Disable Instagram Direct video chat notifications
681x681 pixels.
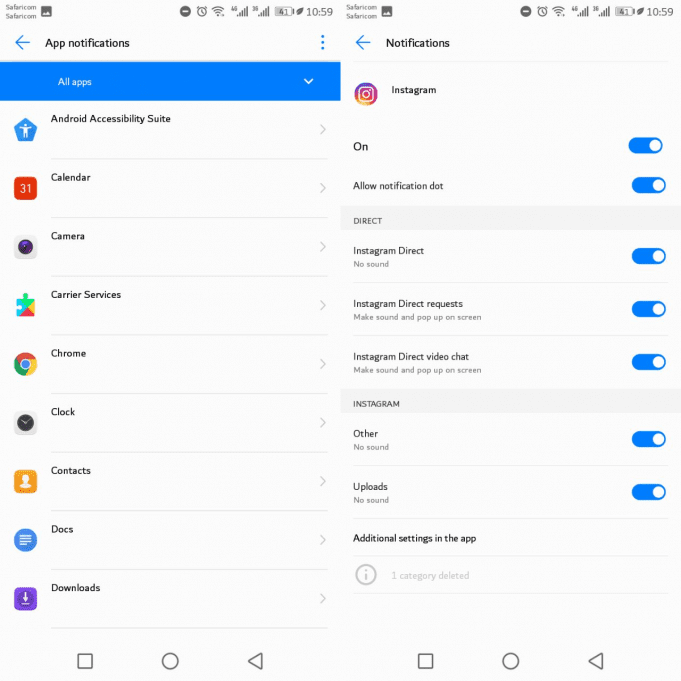tap(648, 362)
